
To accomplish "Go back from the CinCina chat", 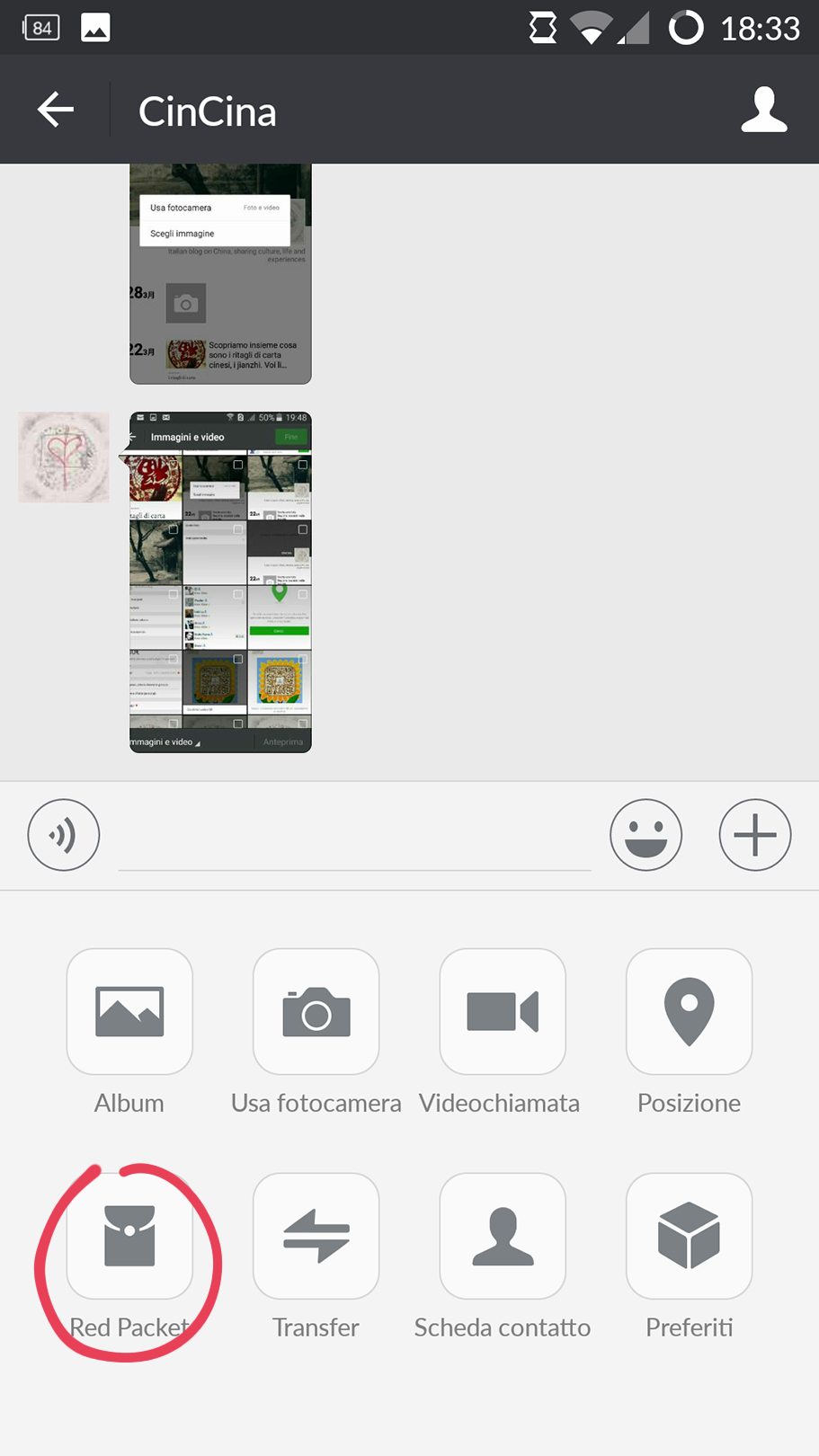I will [x=56, y=110].
